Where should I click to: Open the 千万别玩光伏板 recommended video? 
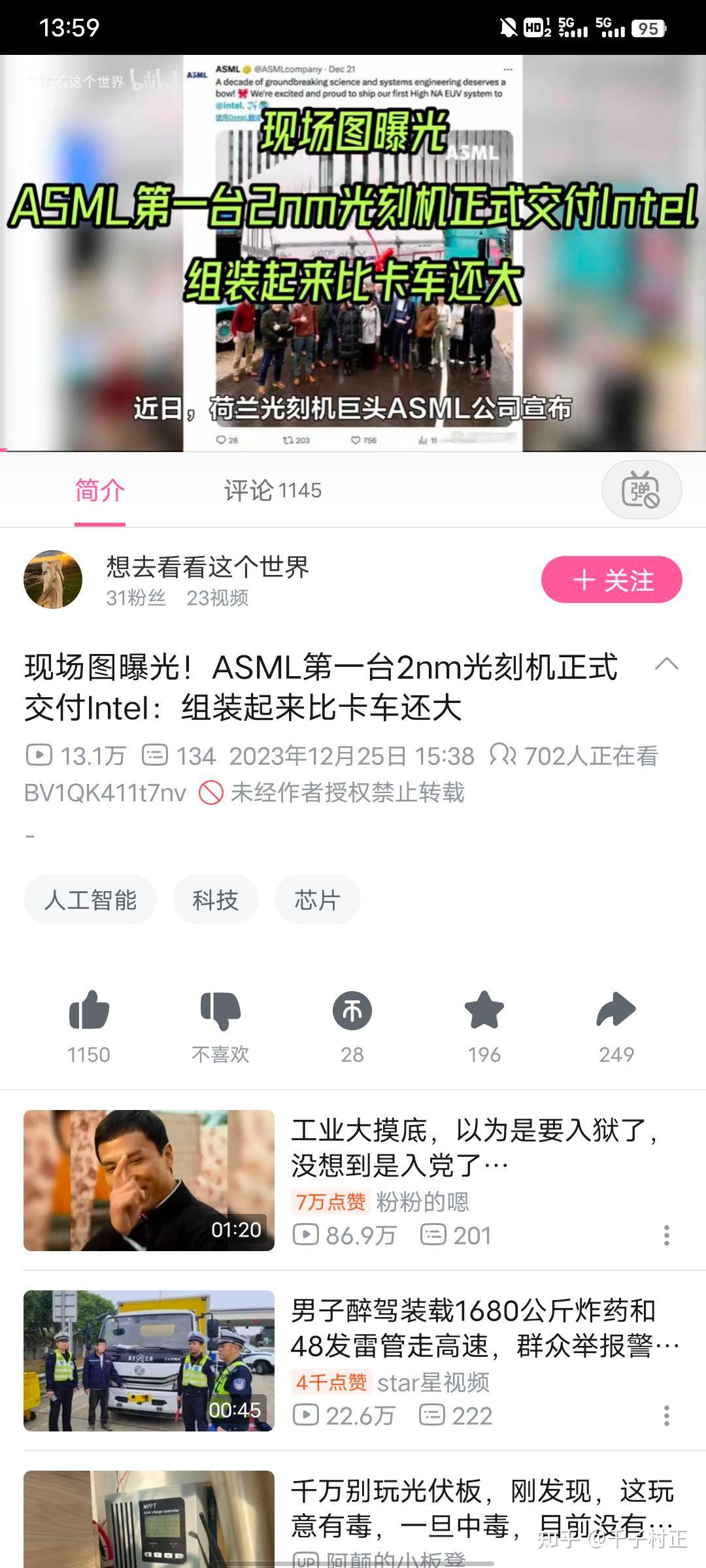(x=353, y=1519)
